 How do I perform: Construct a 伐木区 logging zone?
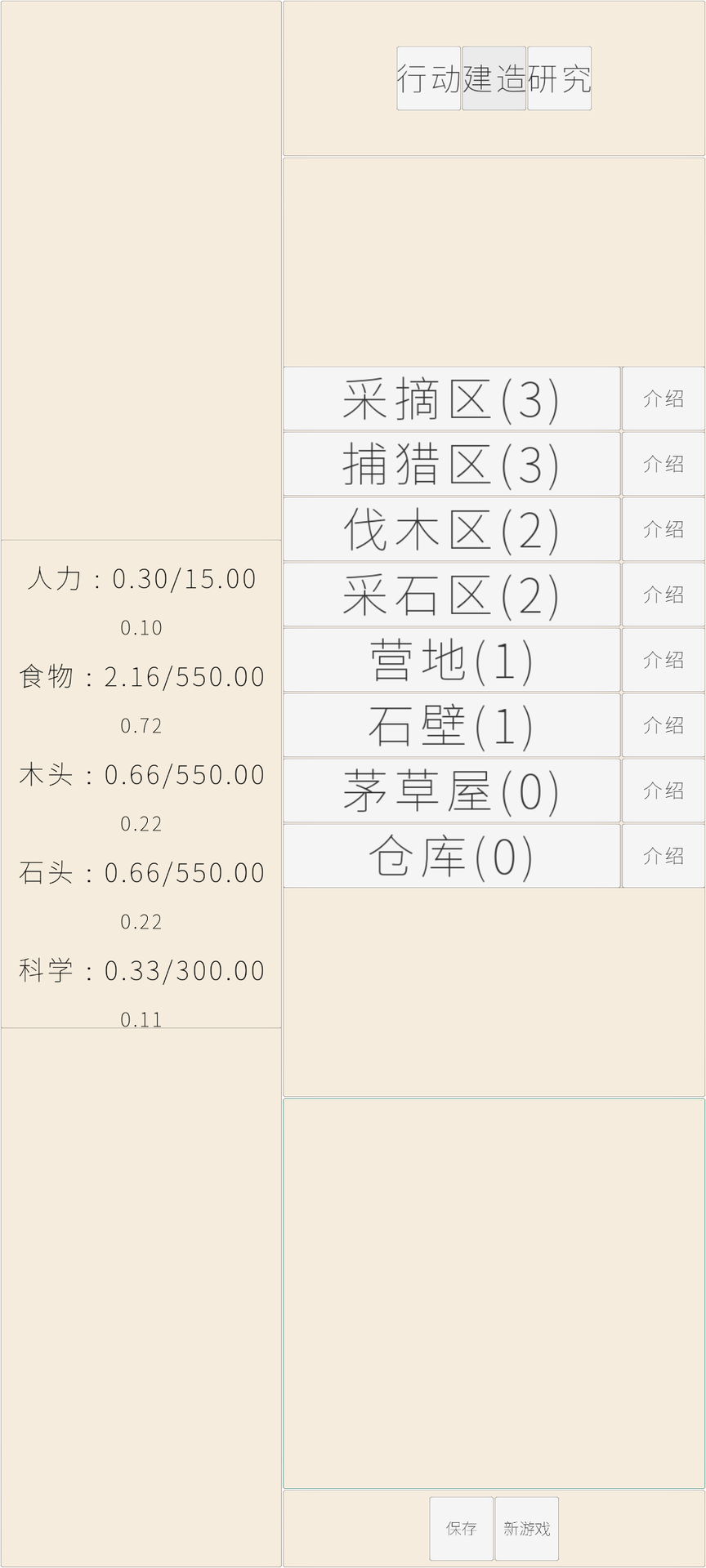click(x=450, y=529)
